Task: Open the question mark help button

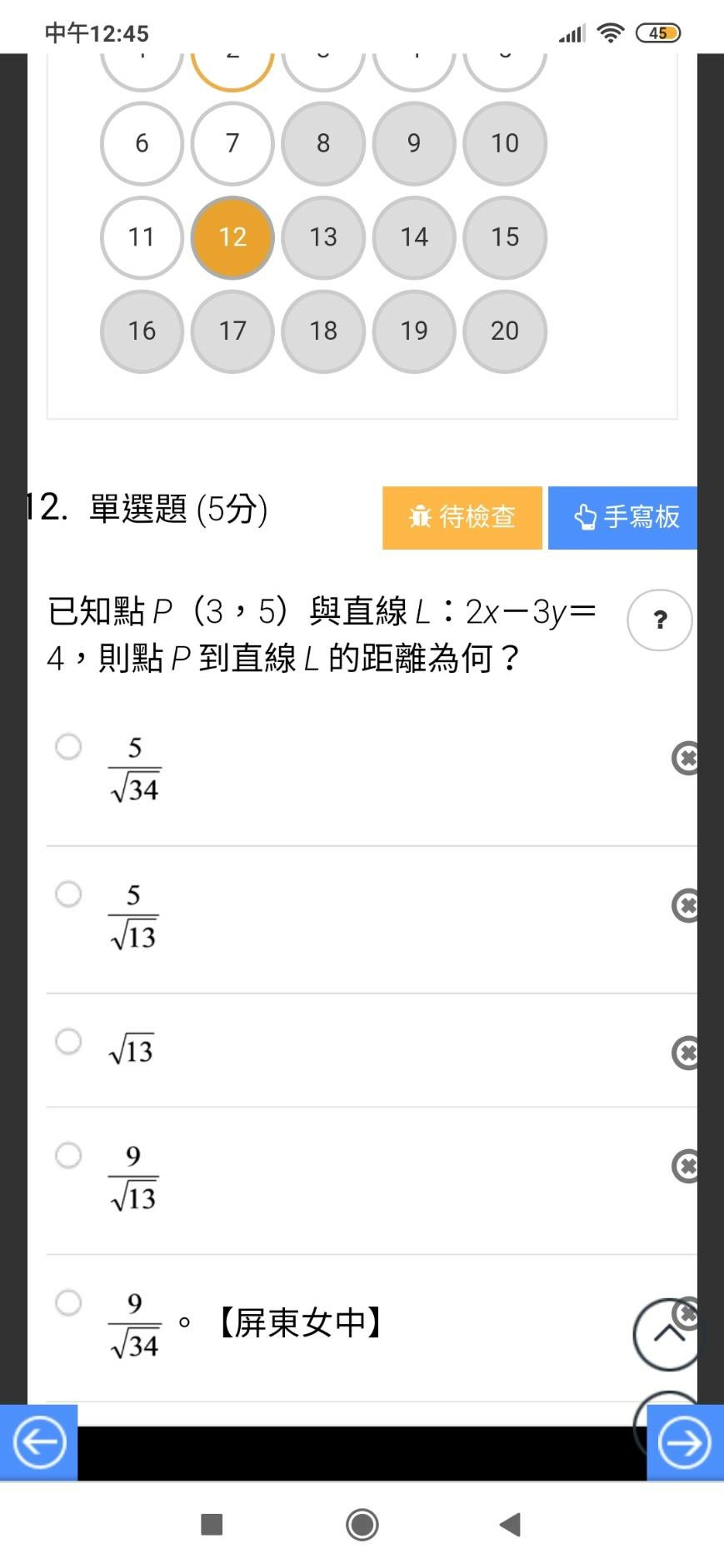Action: [x=660, y=620]
